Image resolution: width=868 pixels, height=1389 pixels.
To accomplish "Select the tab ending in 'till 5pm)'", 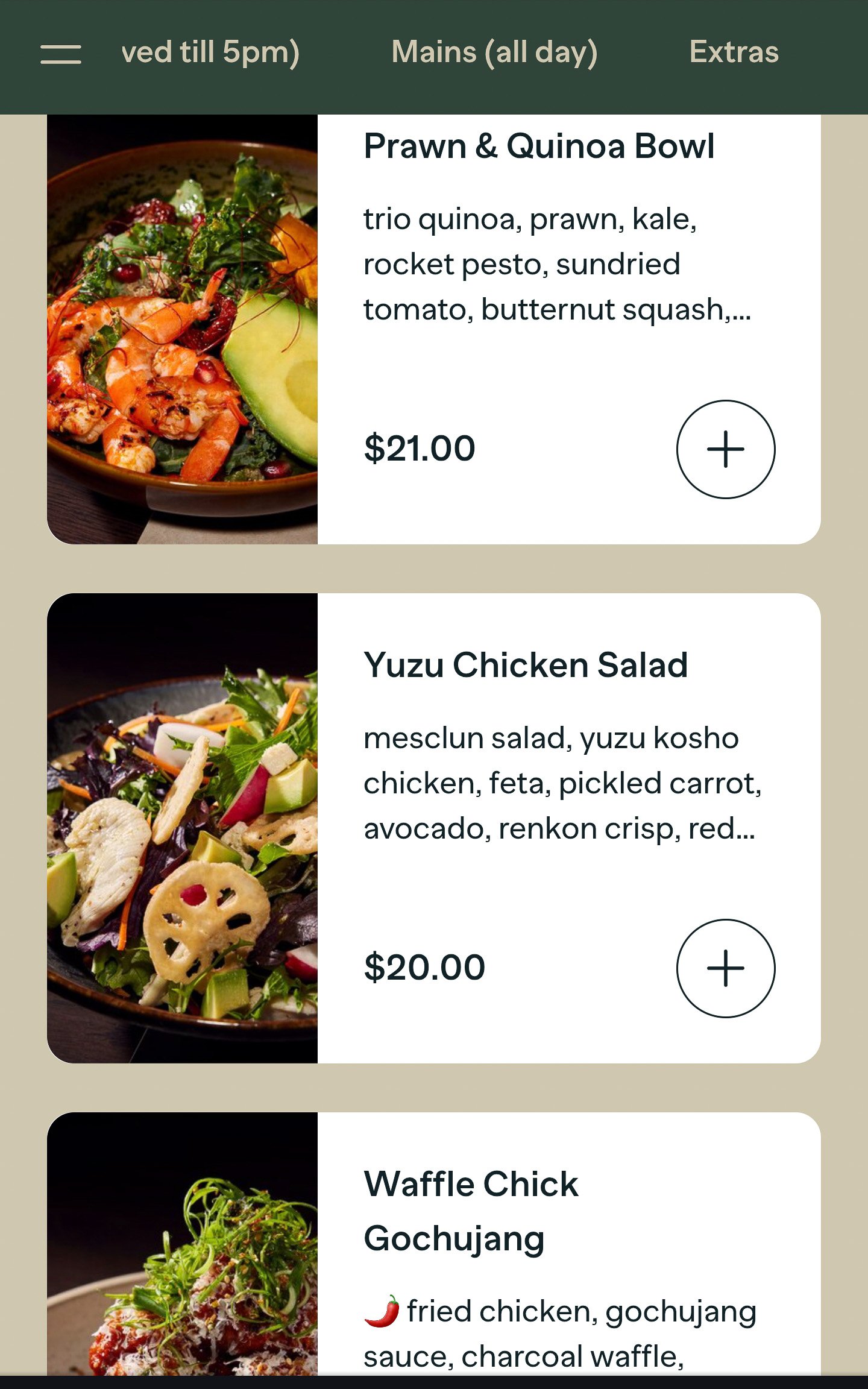I will tap(210, 52).
